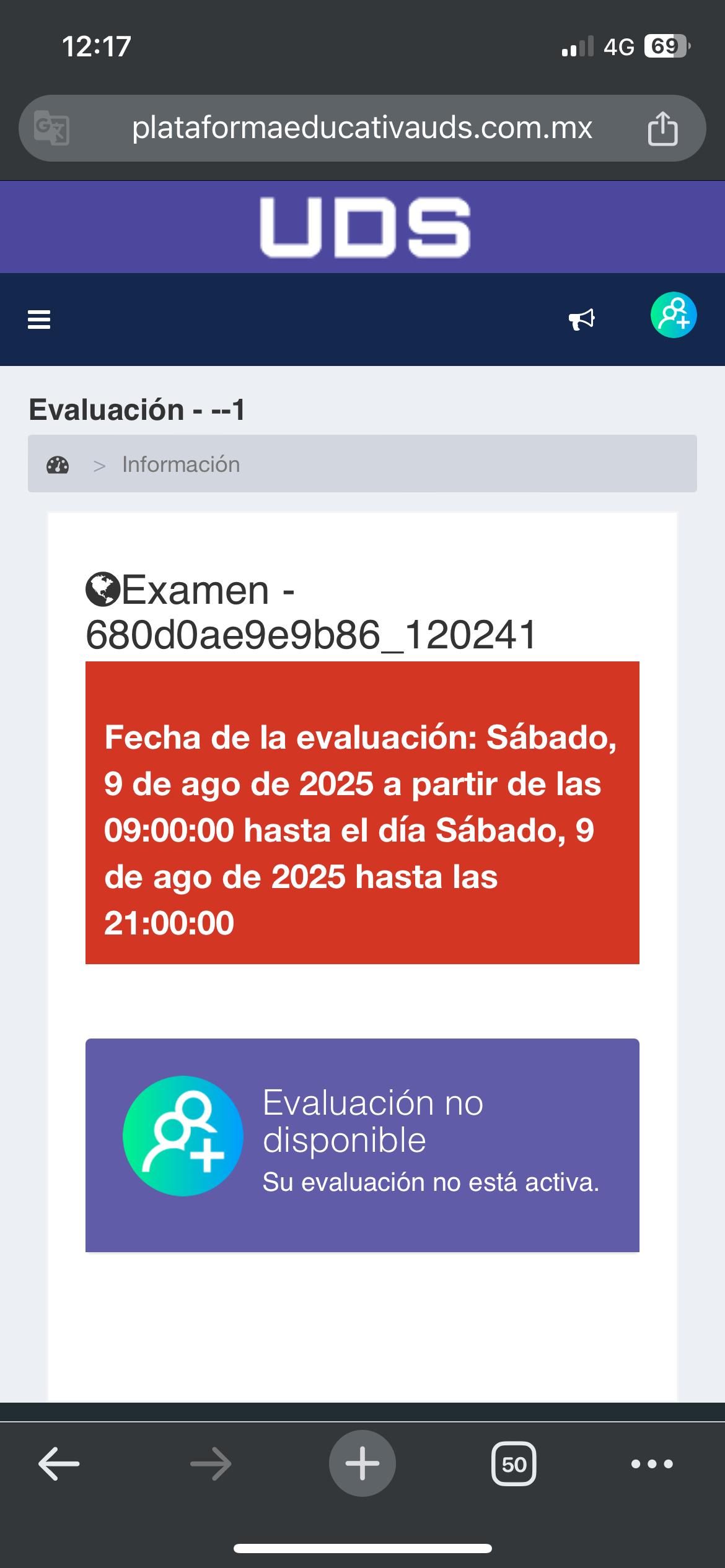Open a new browser tab
The height and width of the screenshot is (1568, 725).
tap(362, 1464)
